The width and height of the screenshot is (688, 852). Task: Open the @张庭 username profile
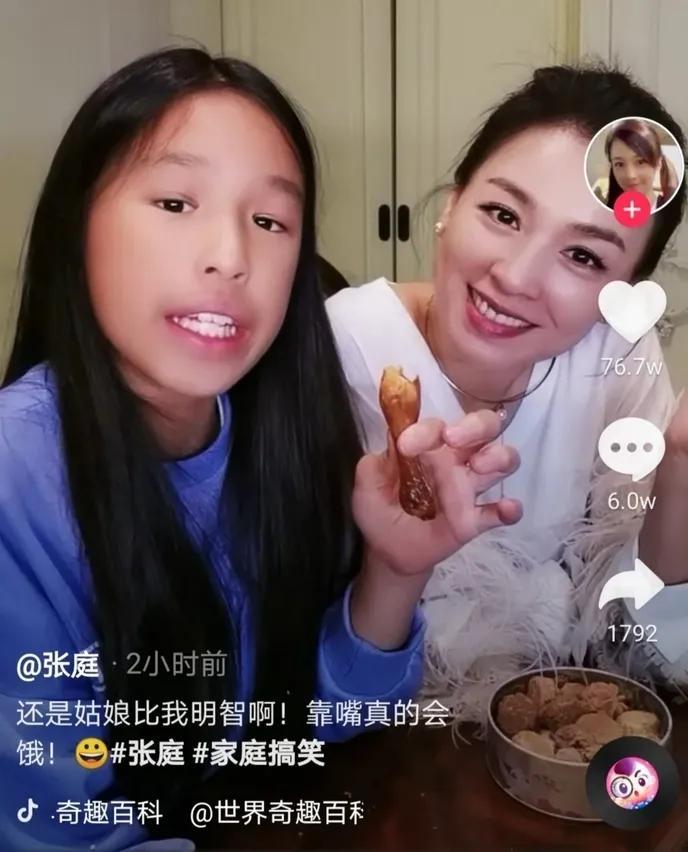coord(58,663)
